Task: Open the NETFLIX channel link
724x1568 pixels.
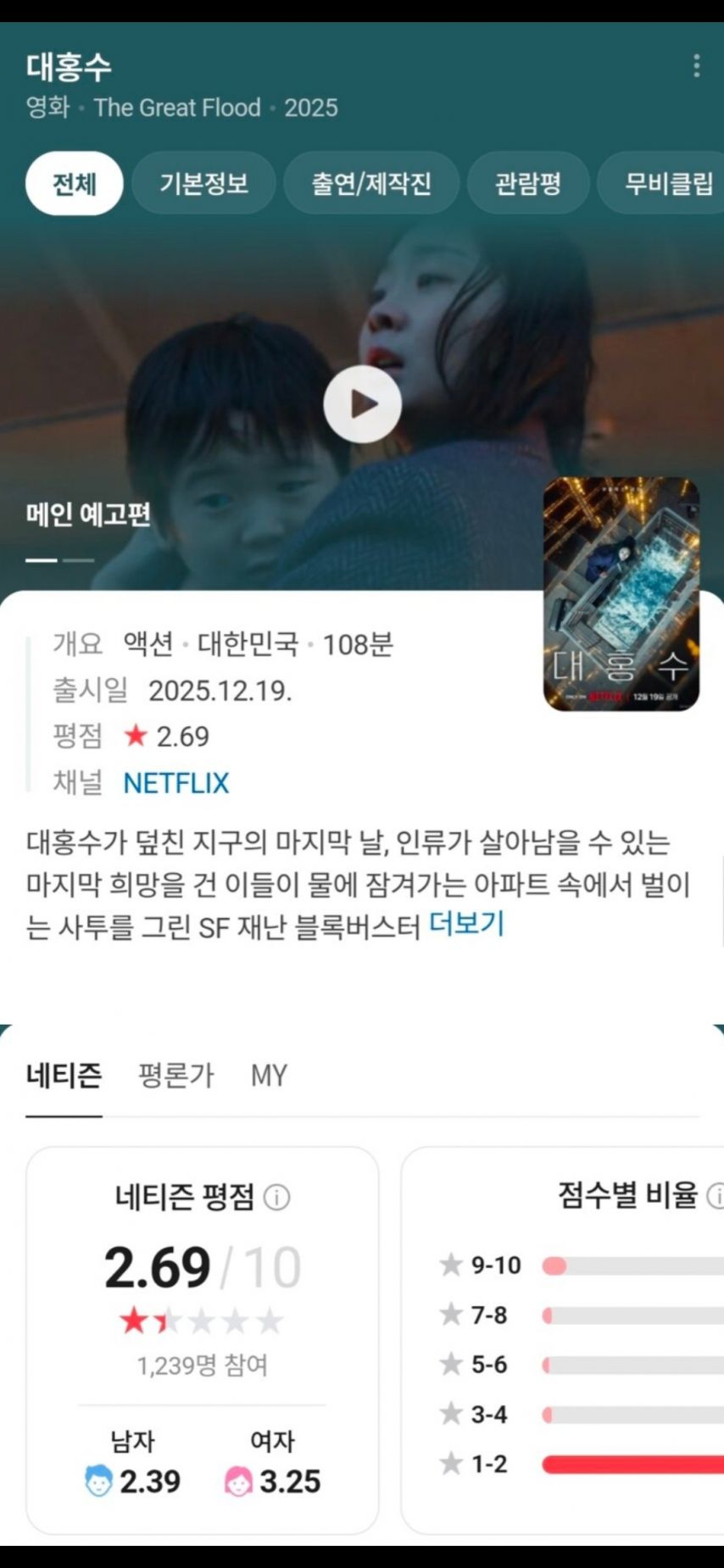Action: tap(176, 782)
